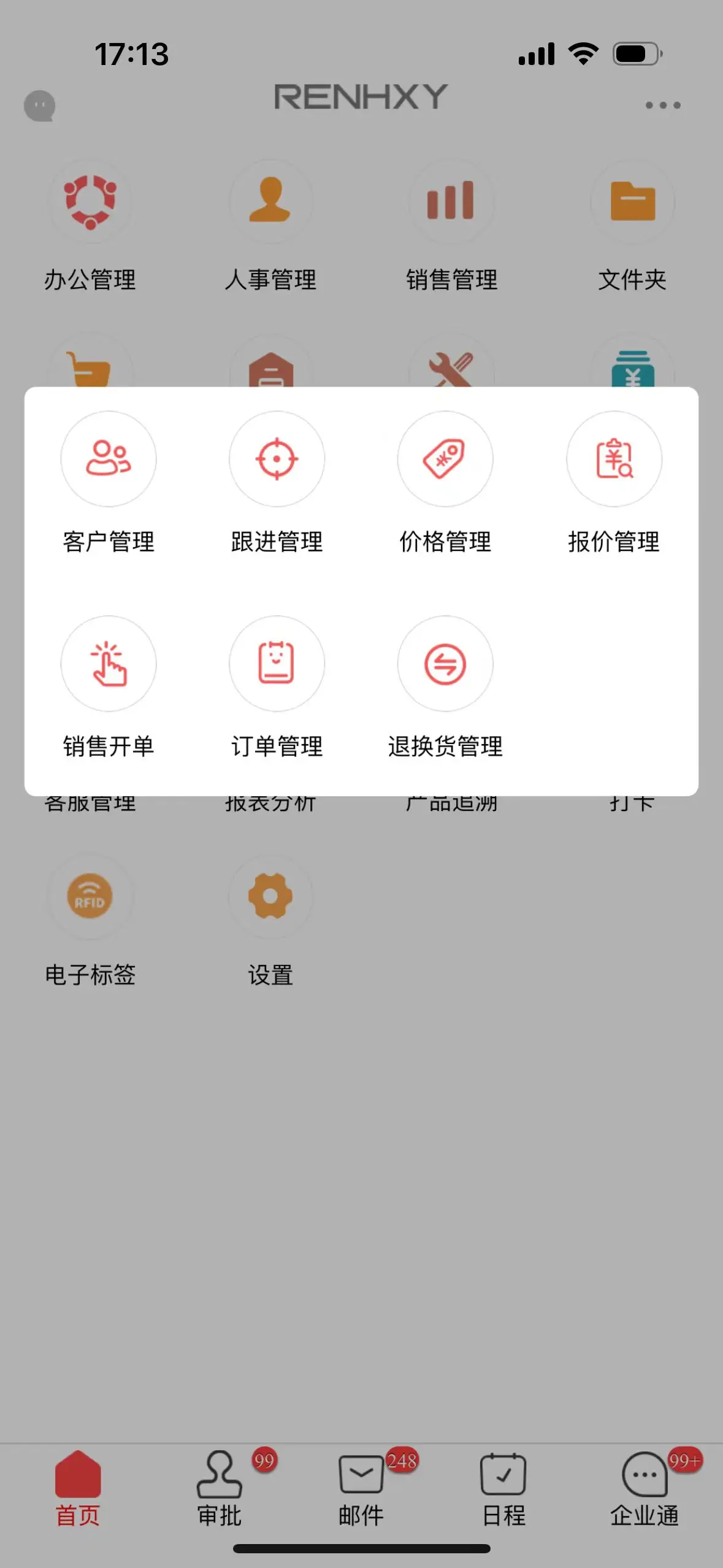Open 退换货管理 module
This screenshot has height=1568, width=723.
[x=445, y=688]
